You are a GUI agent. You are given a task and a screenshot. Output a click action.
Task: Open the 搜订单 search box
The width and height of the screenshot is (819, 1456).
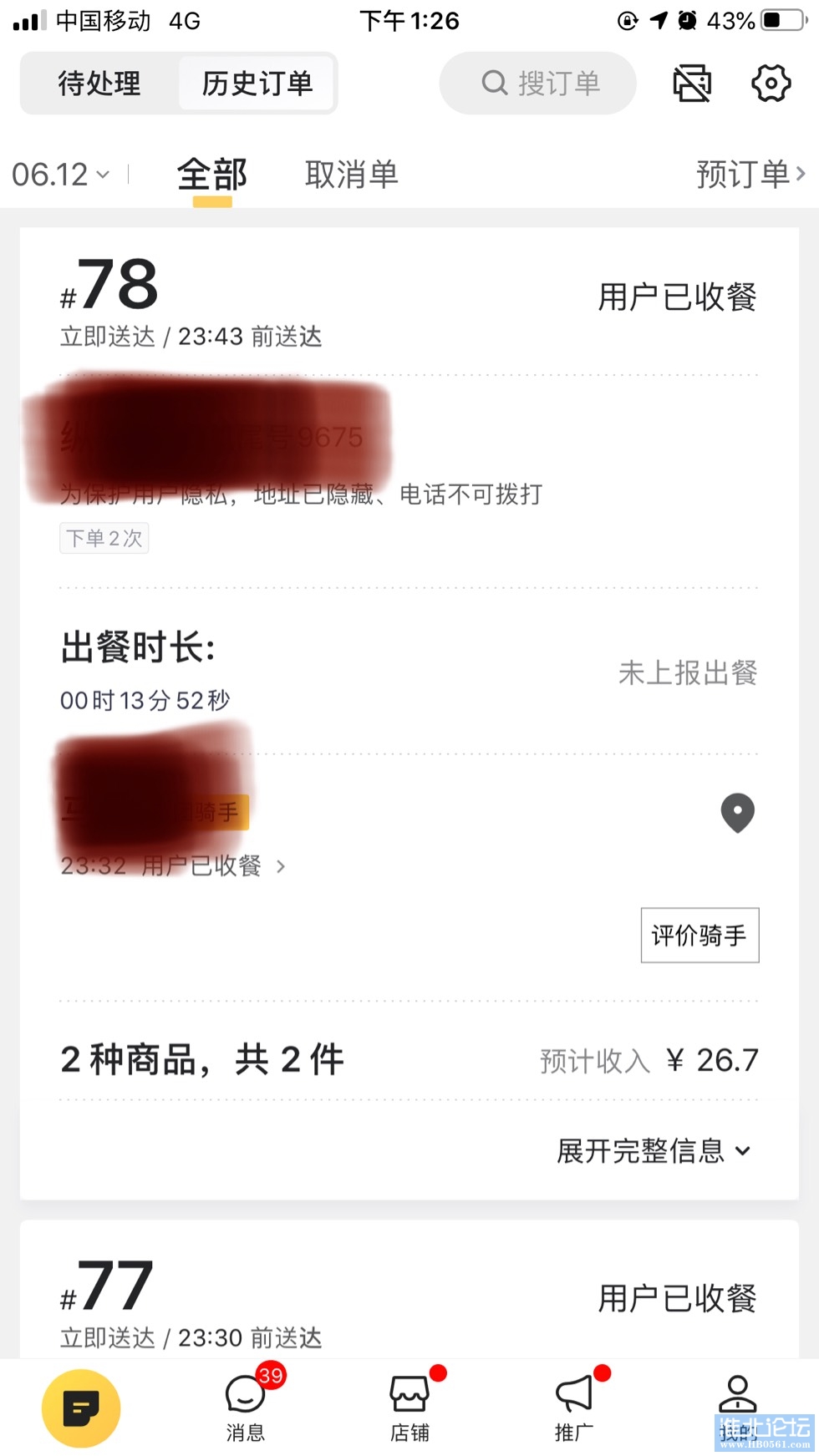[x=539, y=84]
